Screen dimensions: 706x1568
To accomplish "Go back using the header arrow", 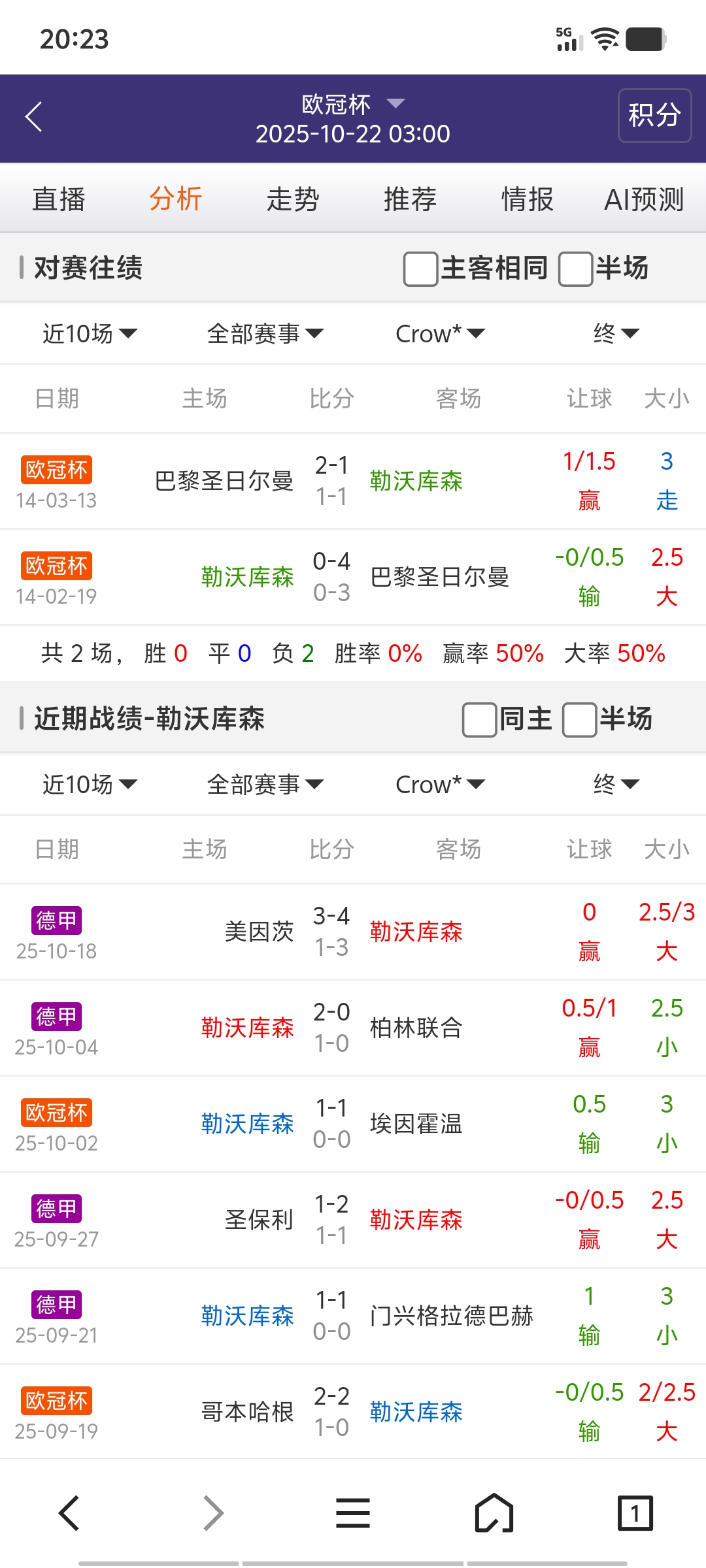I will pyautogui.click(x=34, y=118).
